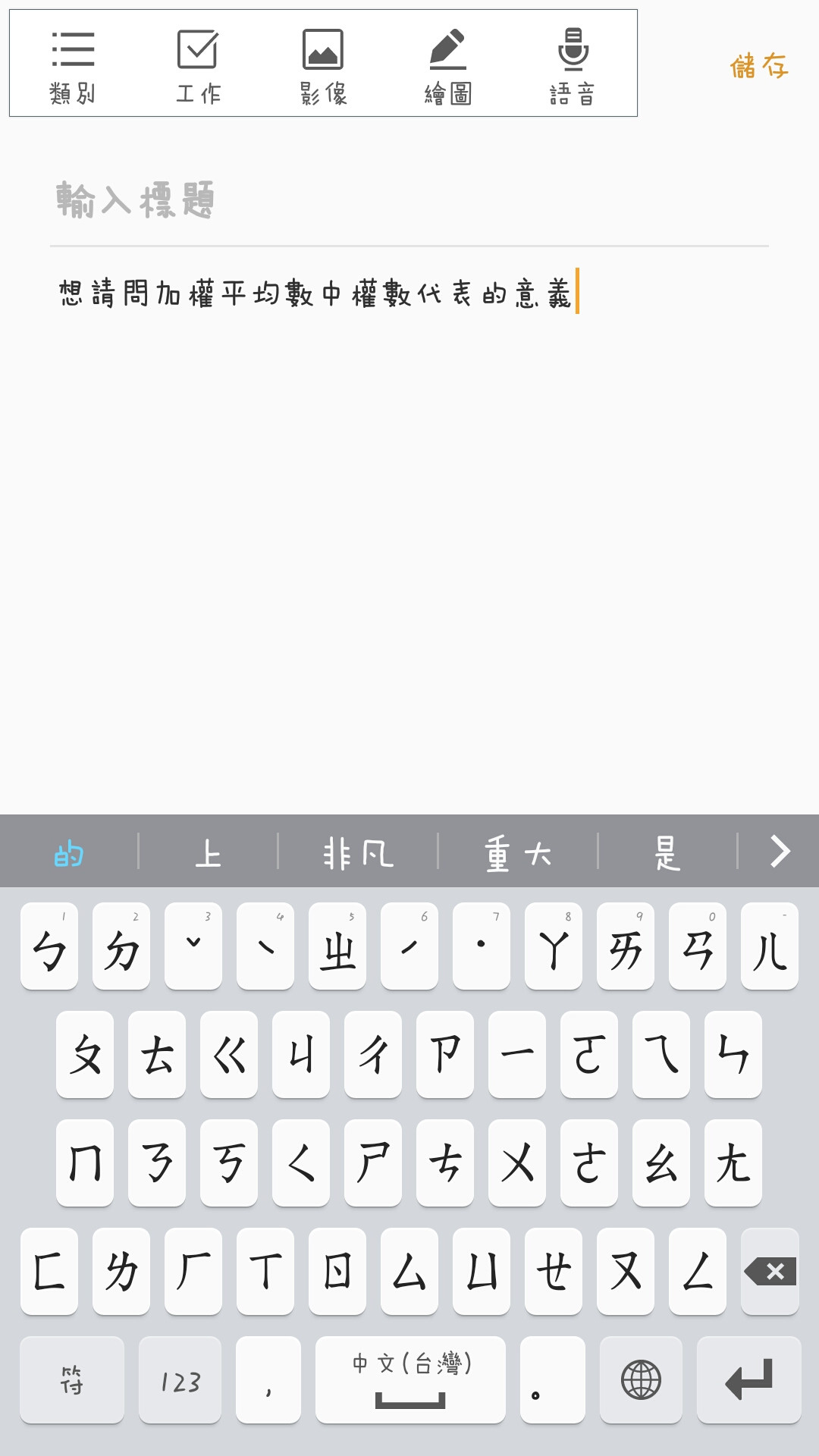Expand more word suggestions
819x1456 pixels.
(780, 852)
